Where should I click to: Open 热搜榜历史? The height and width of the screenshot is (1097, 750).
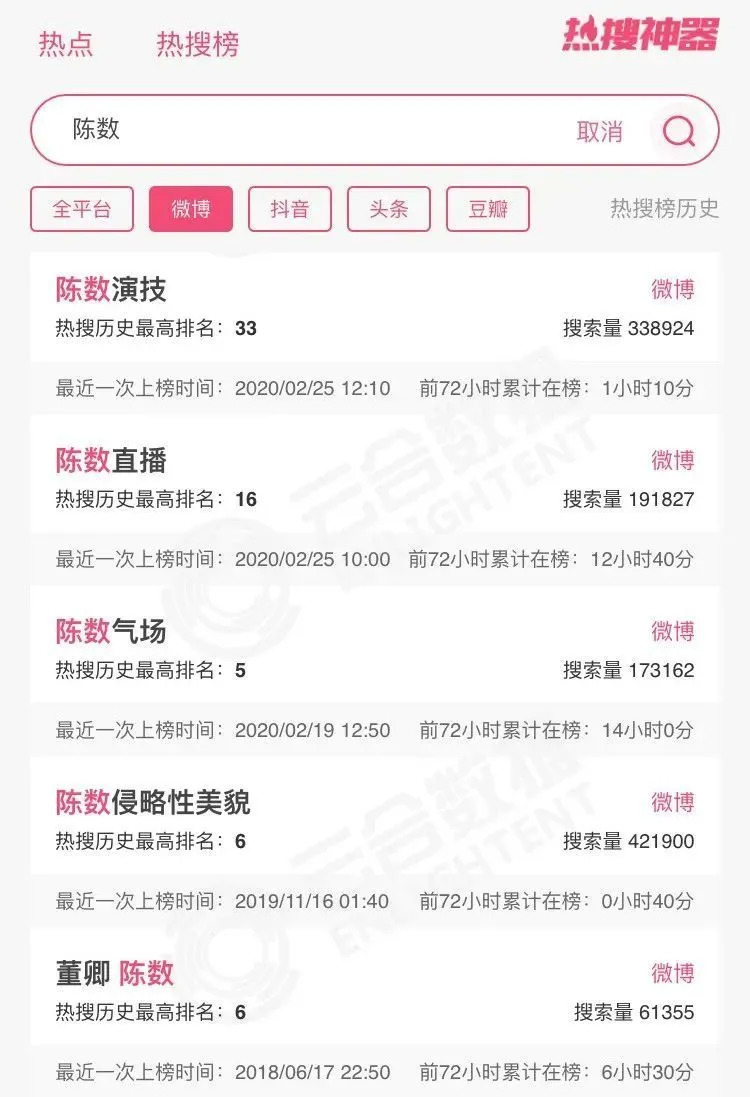point(664,208)
